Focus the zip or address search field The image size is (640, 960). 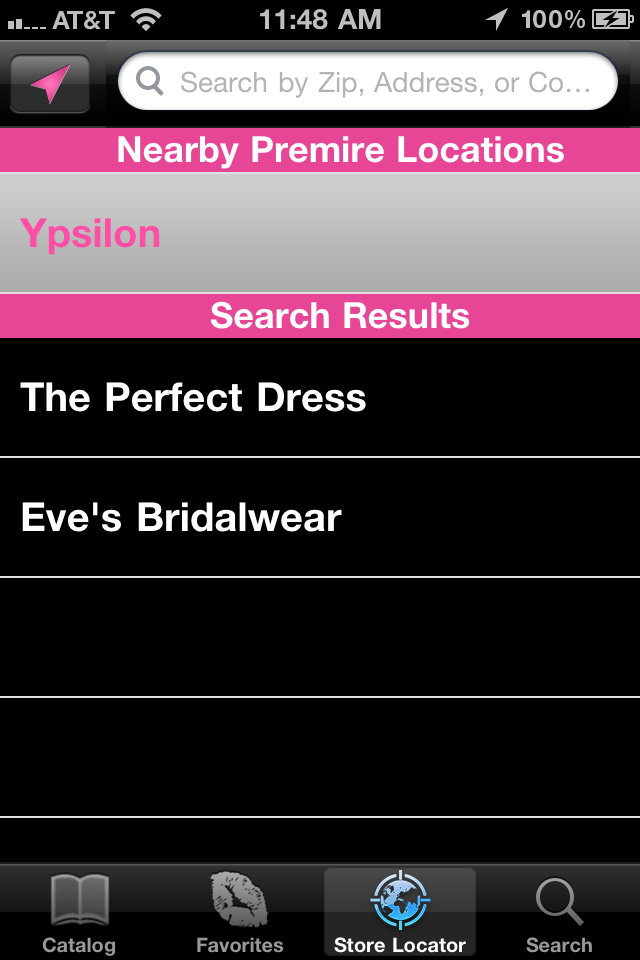click(x=370, y=82)
